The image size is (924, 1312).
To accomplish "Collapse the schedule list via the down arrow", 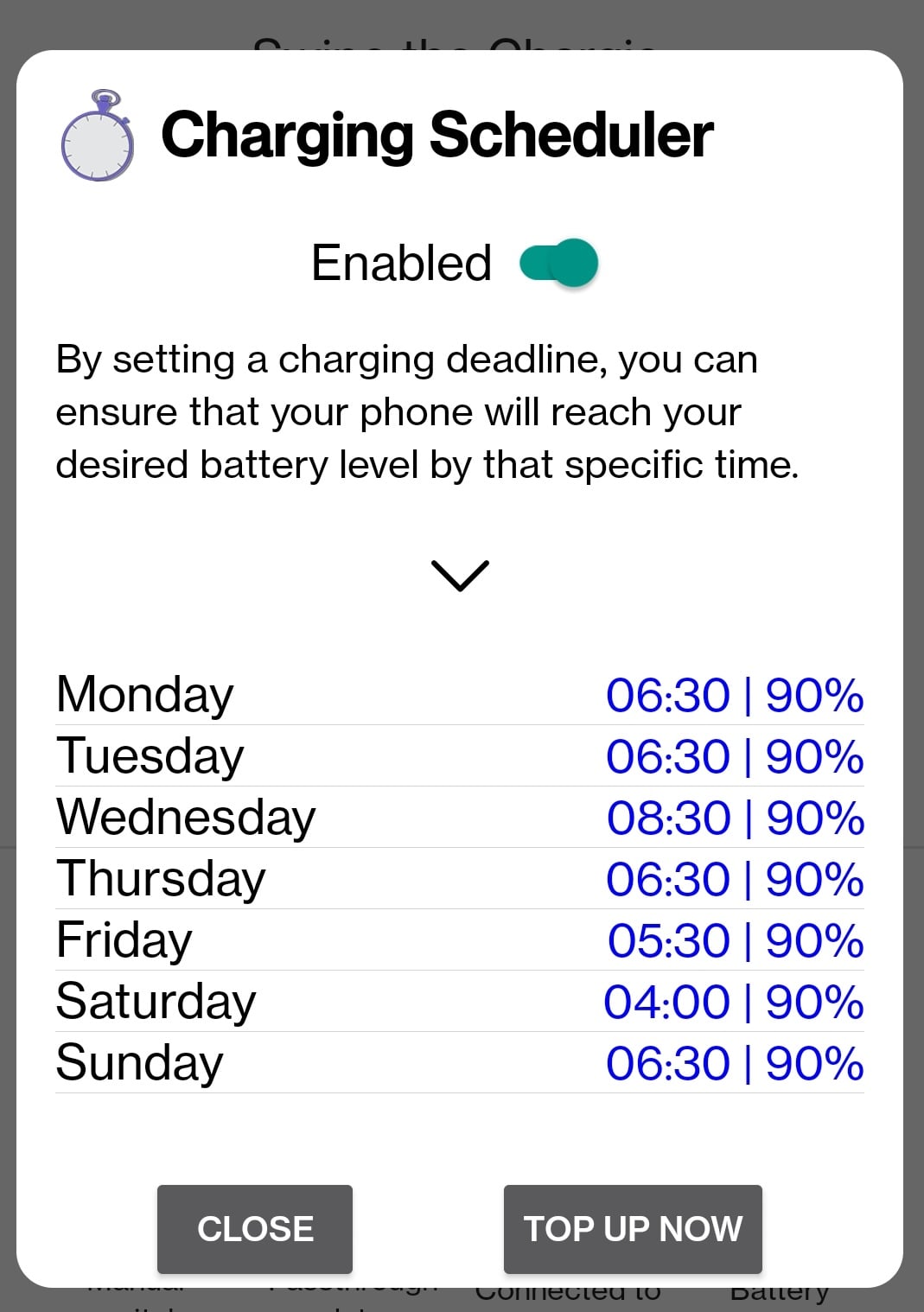I will pyautogui.click(x=460, y=575).
